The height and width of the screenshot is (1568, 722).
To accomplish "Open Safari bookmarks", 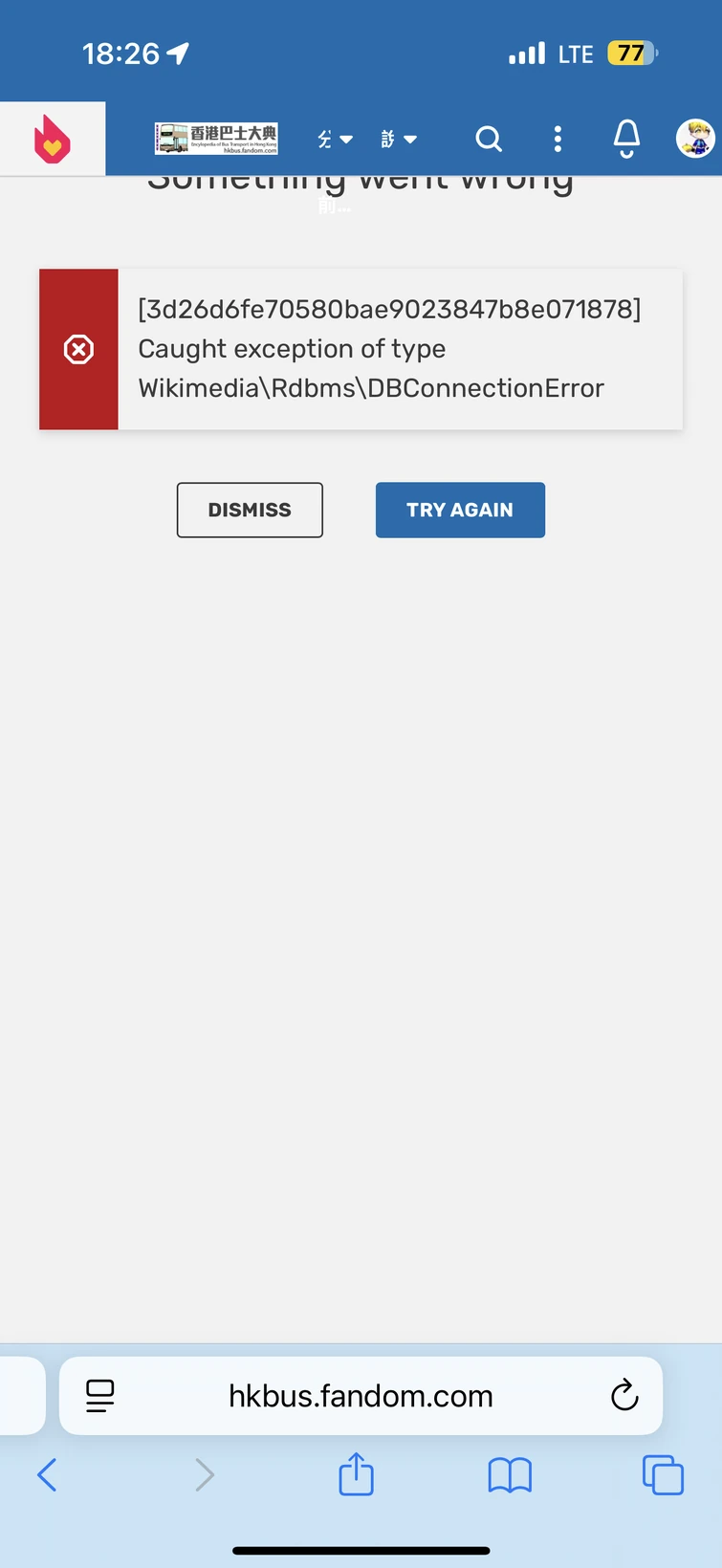I will [510, 1474].
